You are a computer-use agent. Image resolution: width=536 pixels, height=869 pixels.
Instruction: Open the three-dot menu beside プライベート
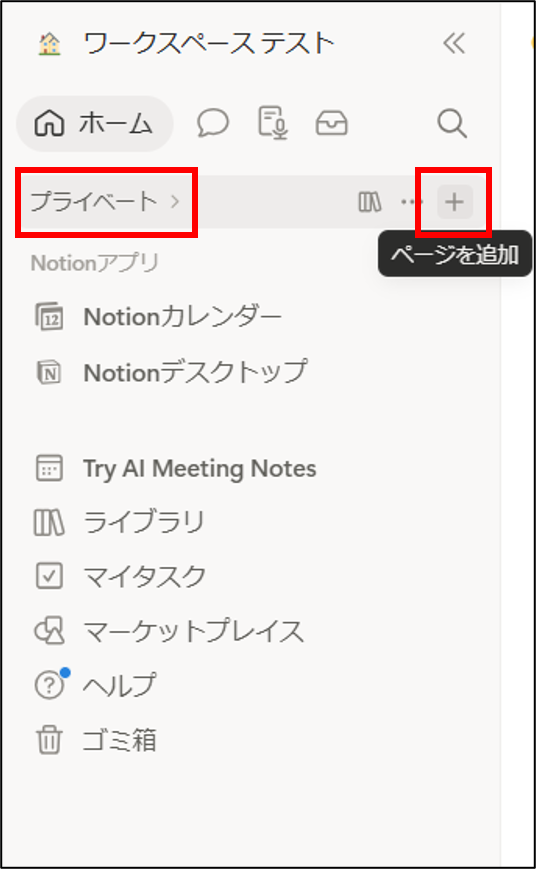[x=411, y=202]
